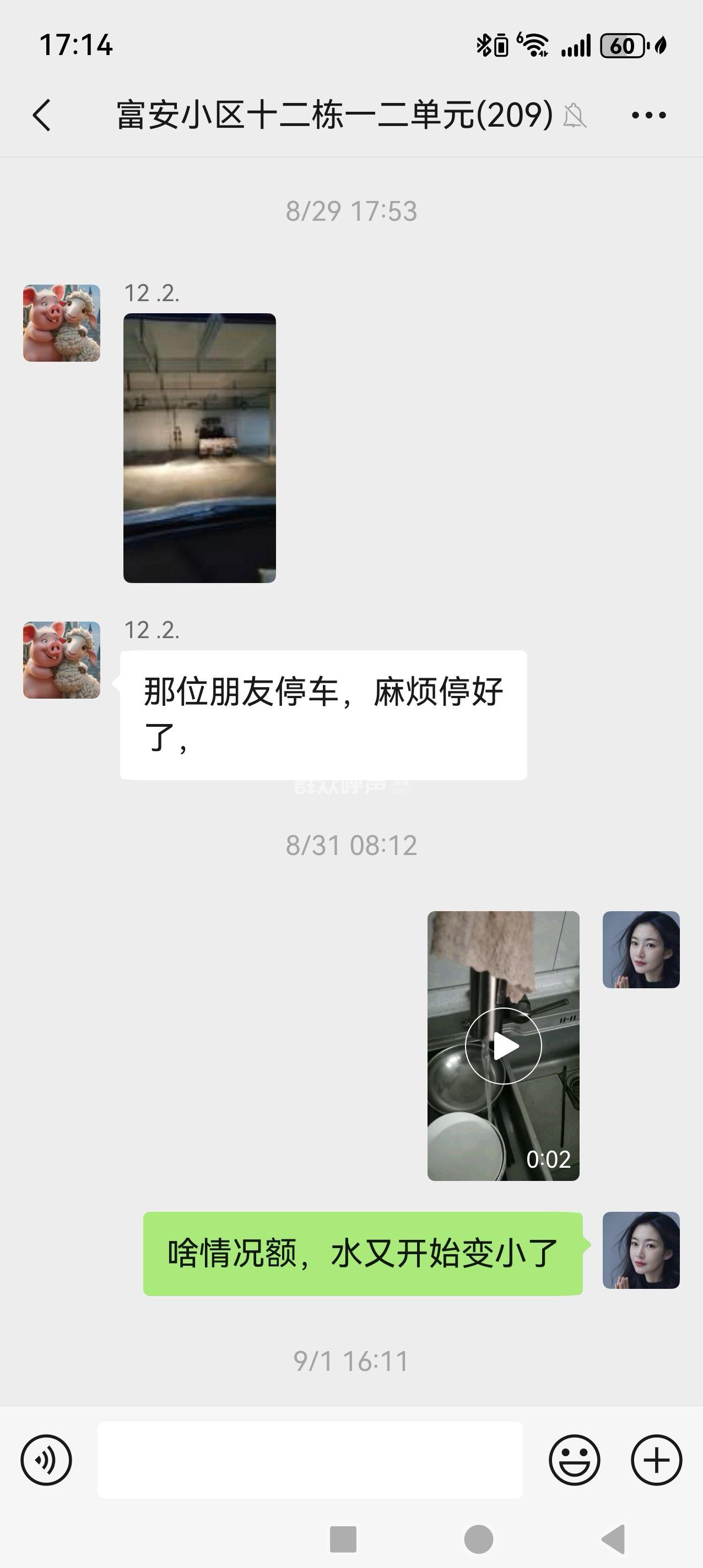This screenshot has width=703, height=1568.
Task: Go back from the group chat
Action: [x=42, y=115]
